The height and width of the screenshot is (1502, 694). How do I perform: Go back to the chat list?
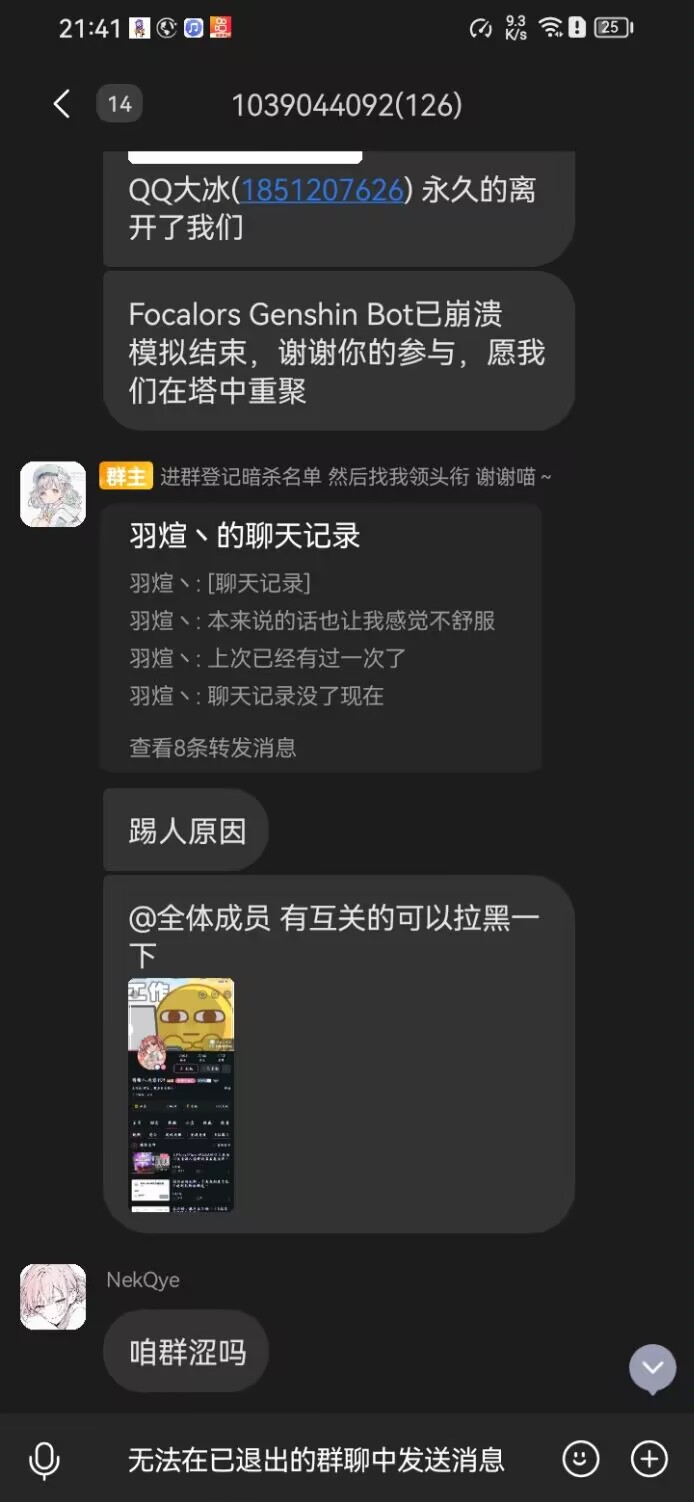[62, 104]
